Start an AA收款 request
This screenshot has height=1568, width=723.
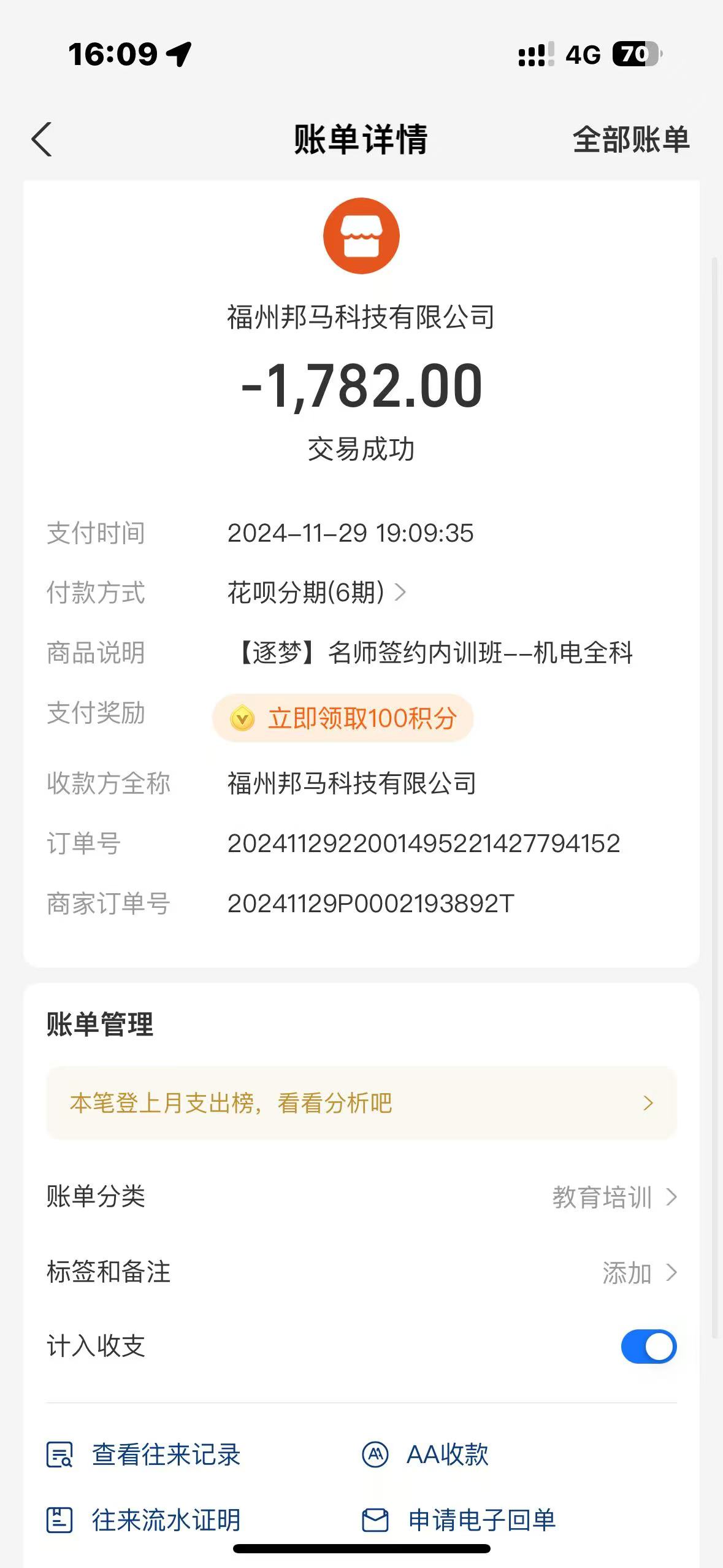426,1455
